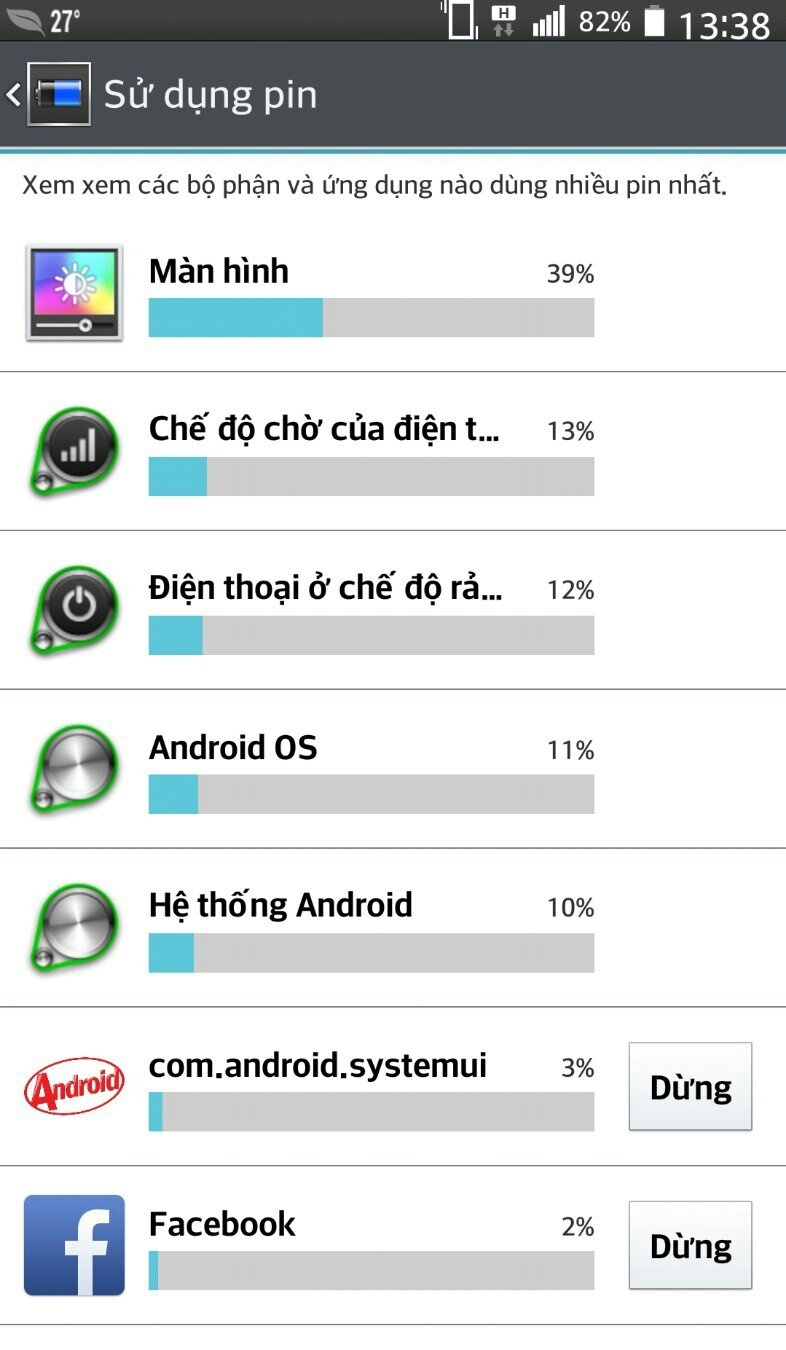Click the Android OS speaker icon
The image size is (786, 1350).
click(73, 768)
